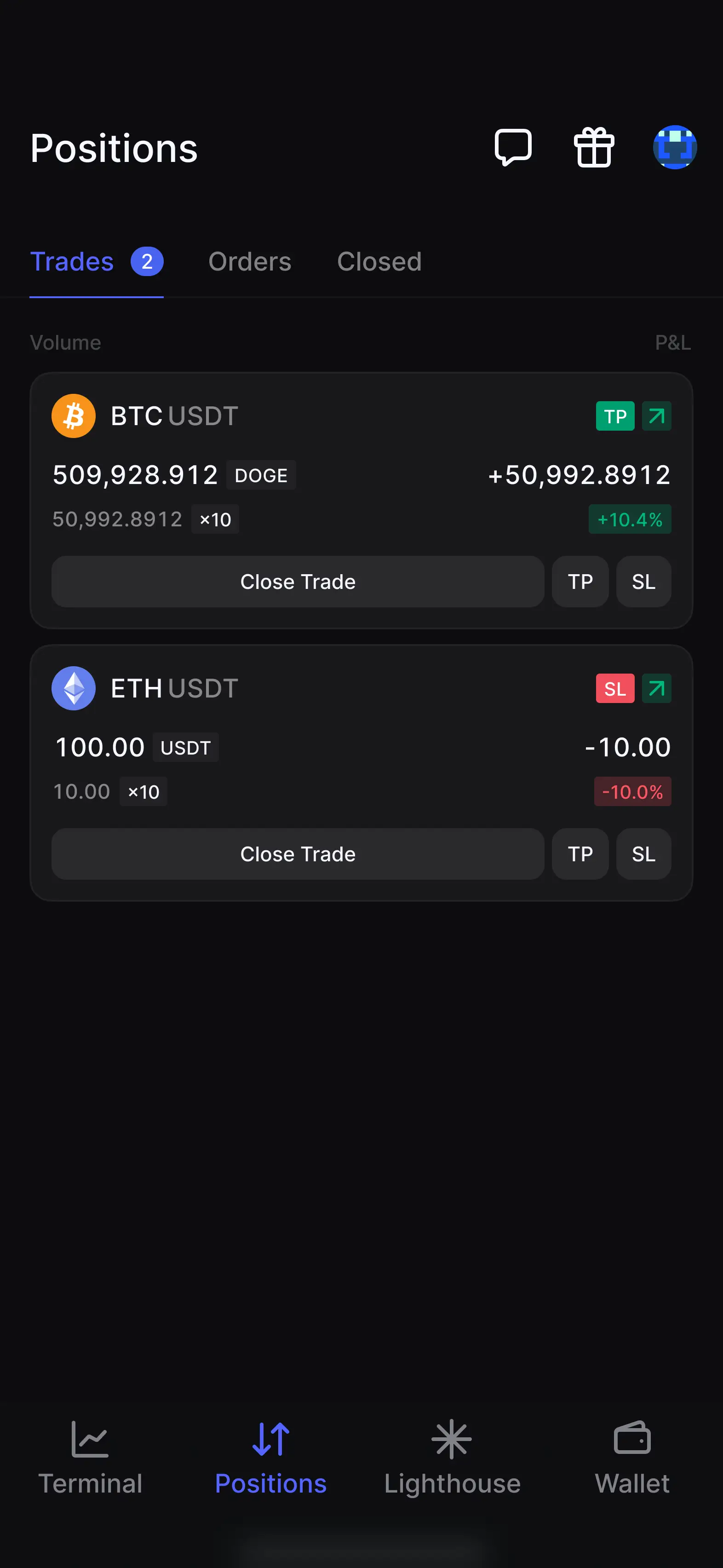The height and width of the screenshot is (1568, 723).
Task: Close the ETH USDT trade
Action: click(298, 854)
